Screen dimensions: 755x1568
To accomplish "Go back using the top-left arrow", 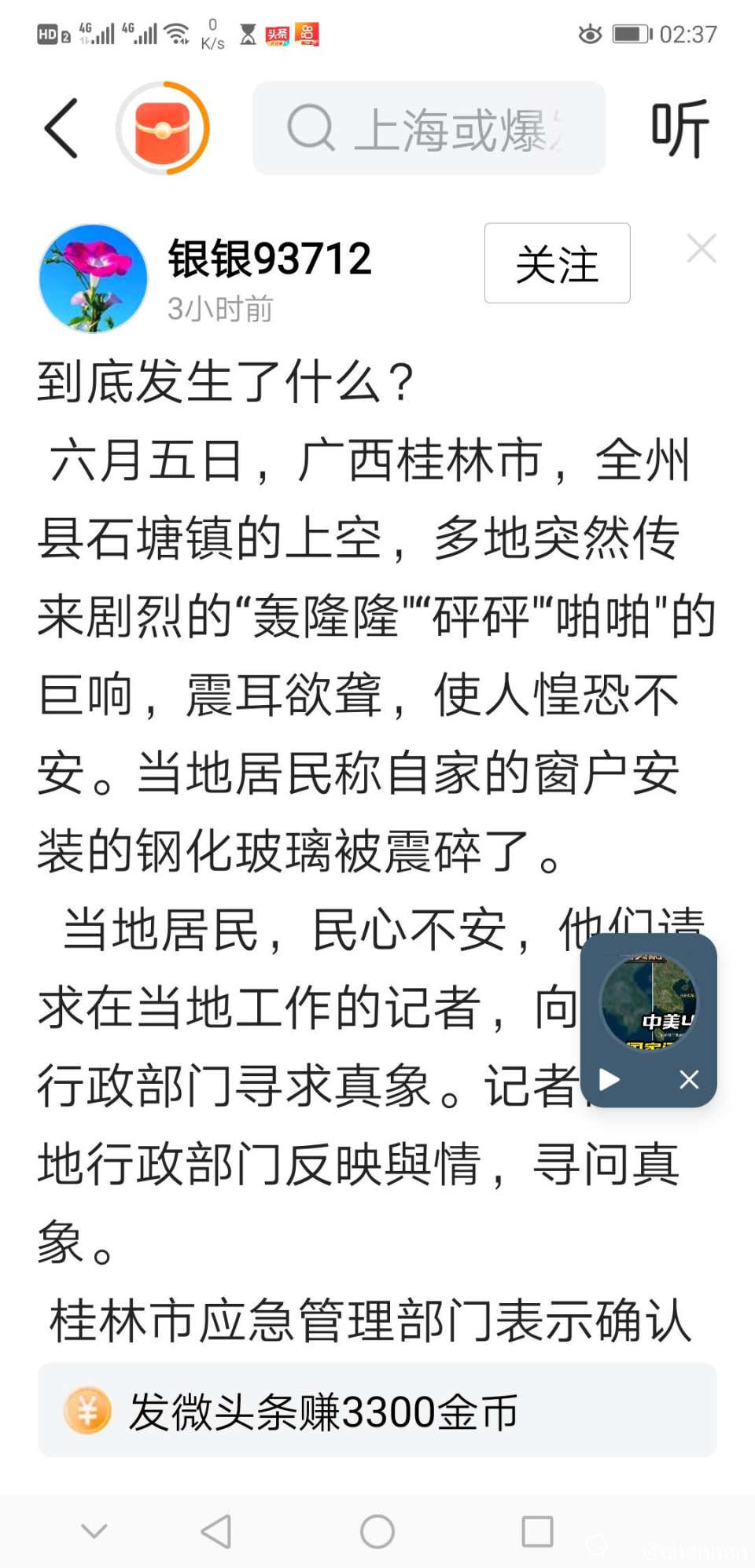I will click(x=61, y=128).
